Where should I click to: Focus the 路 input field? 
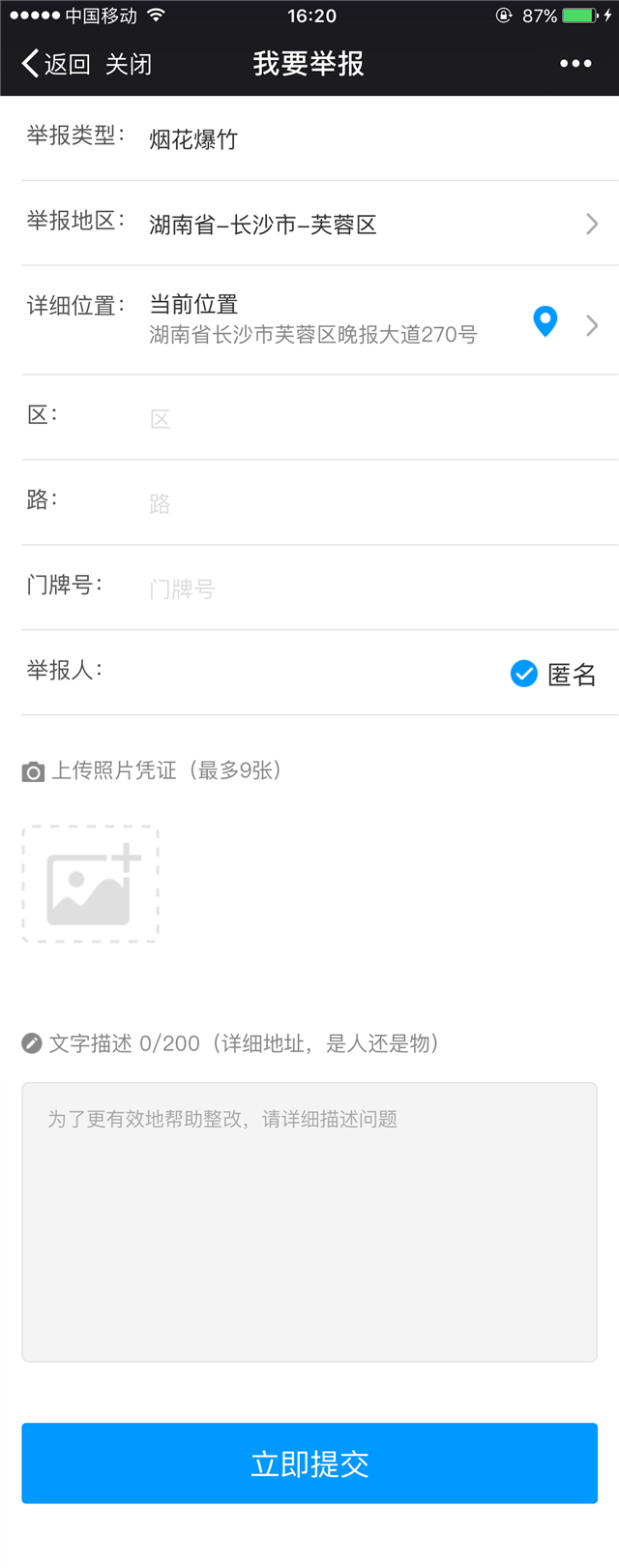click(x=368, y=503)
